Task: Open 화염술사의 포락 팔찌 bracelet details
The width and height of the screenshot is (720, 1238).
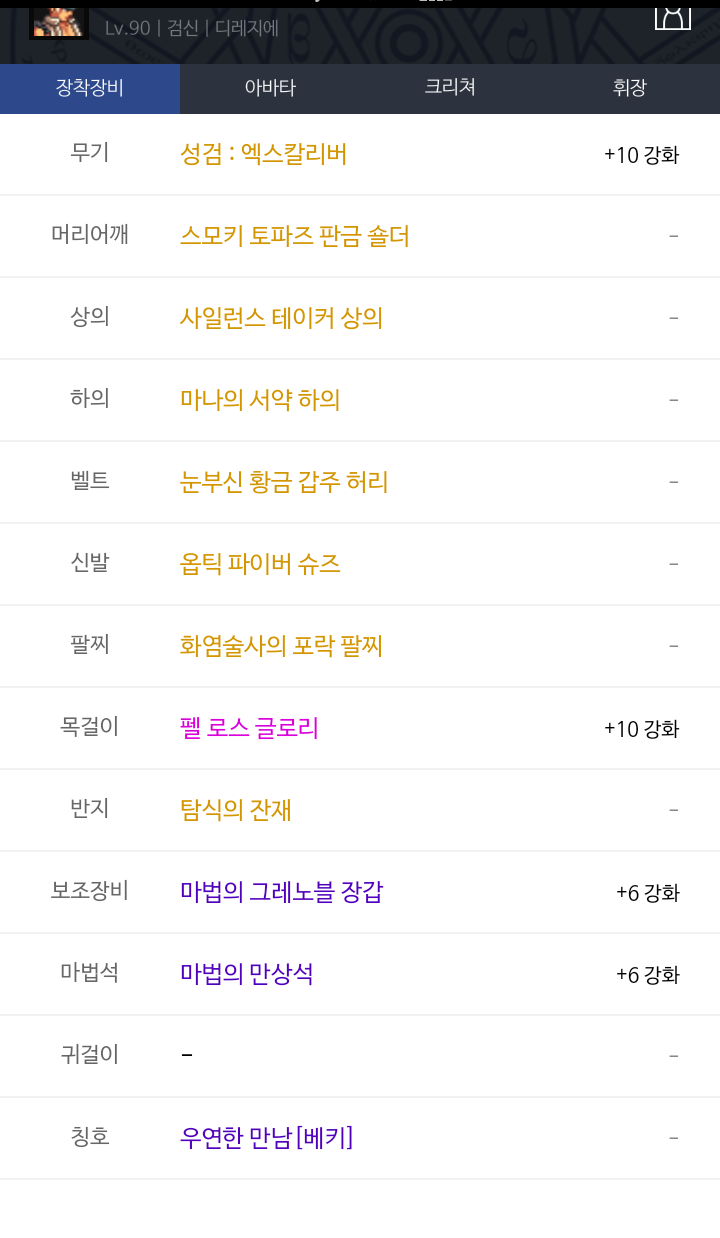Action: point(281,646)
